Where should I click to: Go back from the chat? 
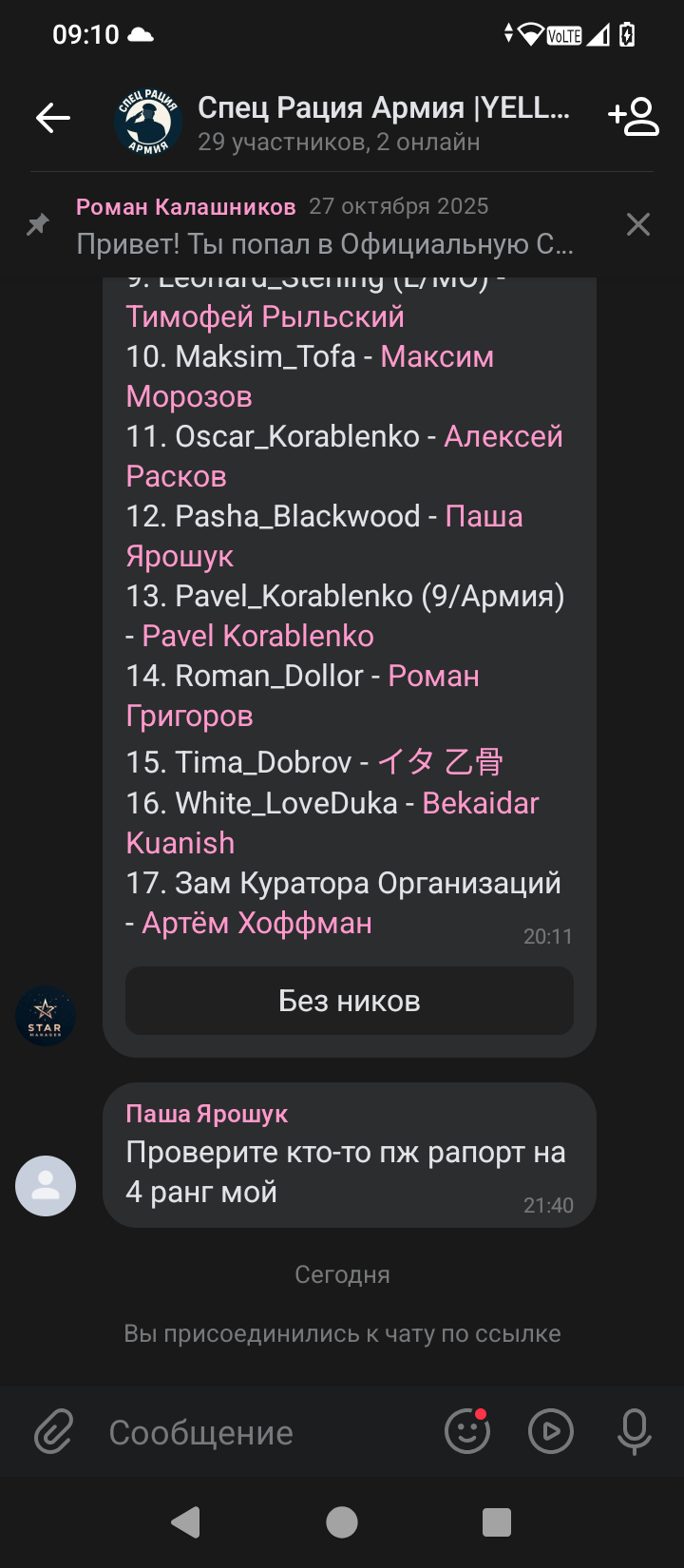53,118
